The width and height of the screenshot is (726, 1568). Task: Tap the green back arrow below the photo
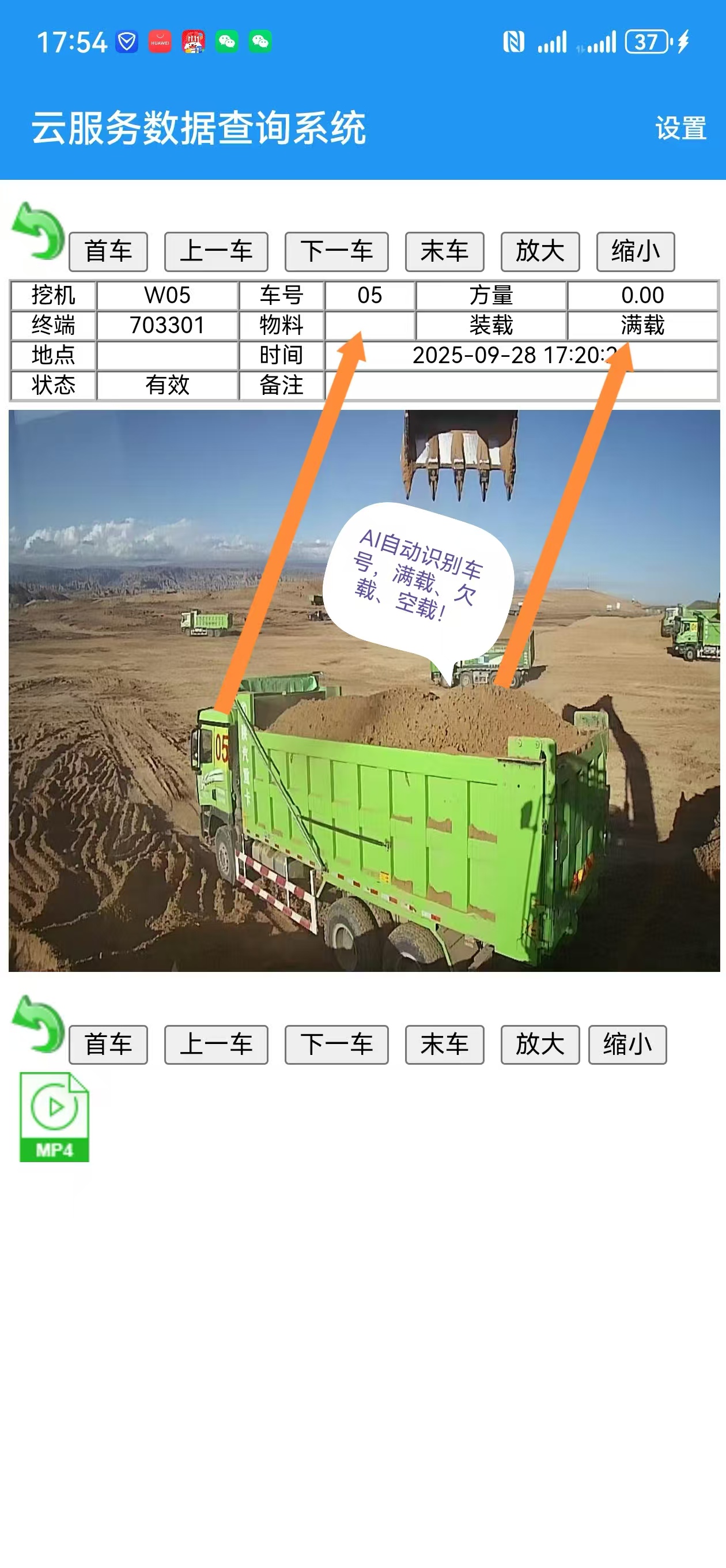click(37, 1024)
